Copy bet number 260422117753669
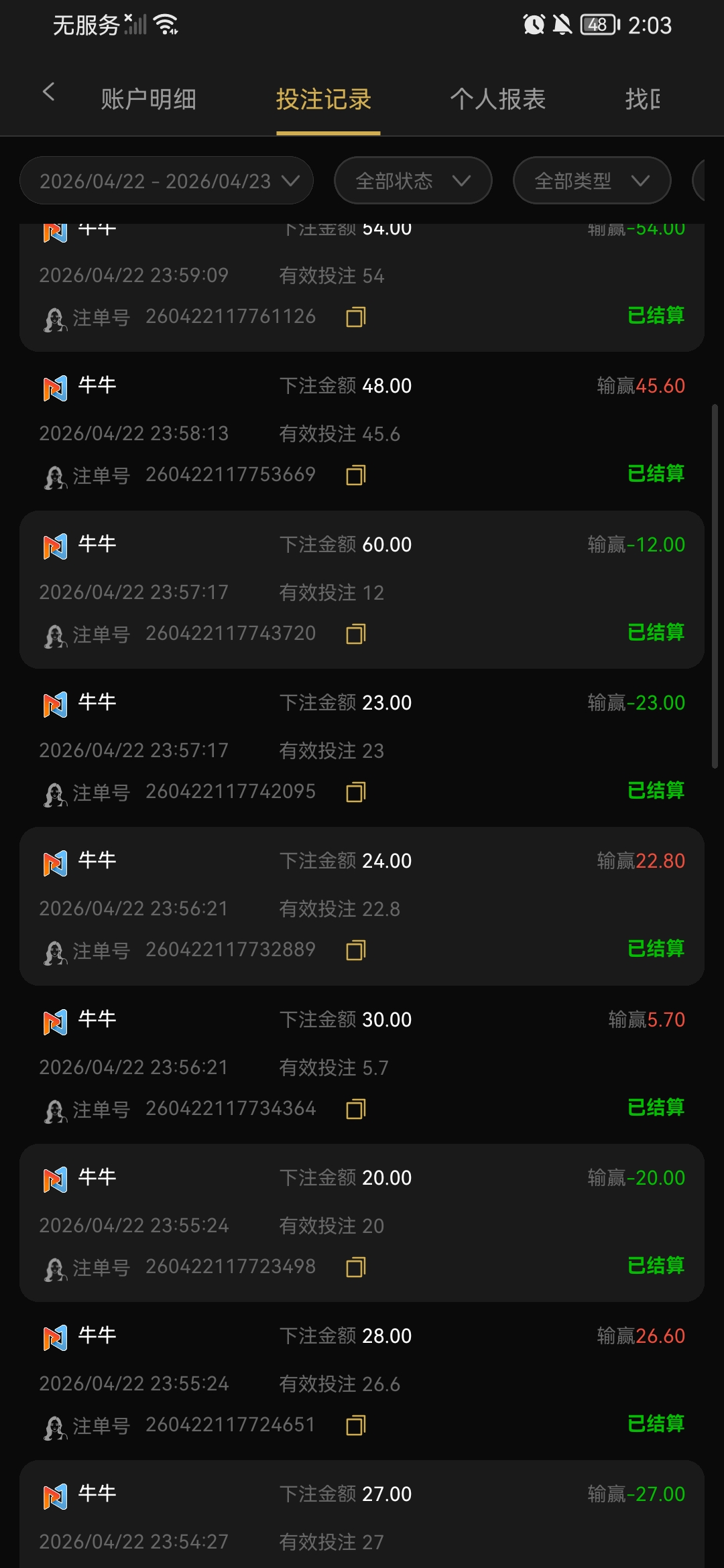 coord(355,475)
